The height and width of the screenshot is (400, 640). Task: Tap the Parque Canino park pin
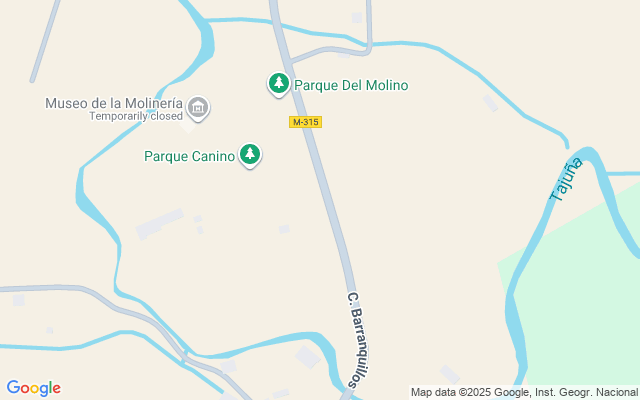251,155
